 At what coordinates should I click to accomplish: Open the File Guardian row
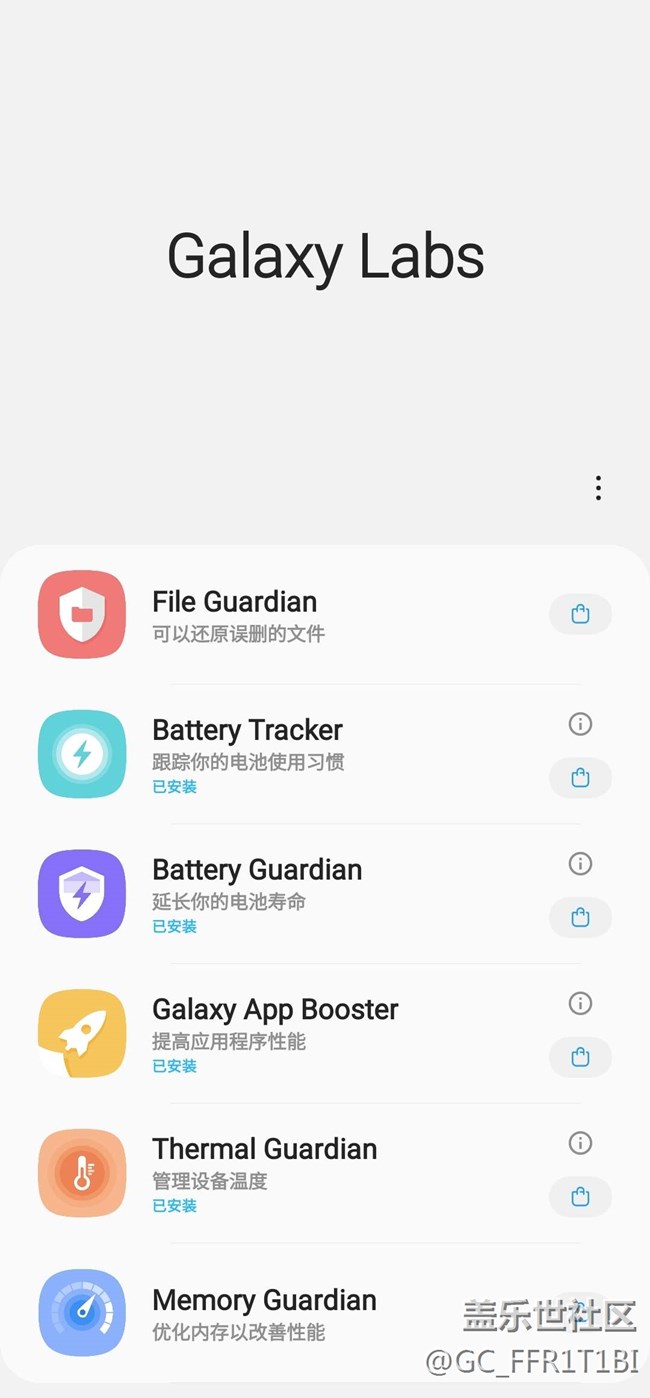pyautogui.click(x=300, y=615)
